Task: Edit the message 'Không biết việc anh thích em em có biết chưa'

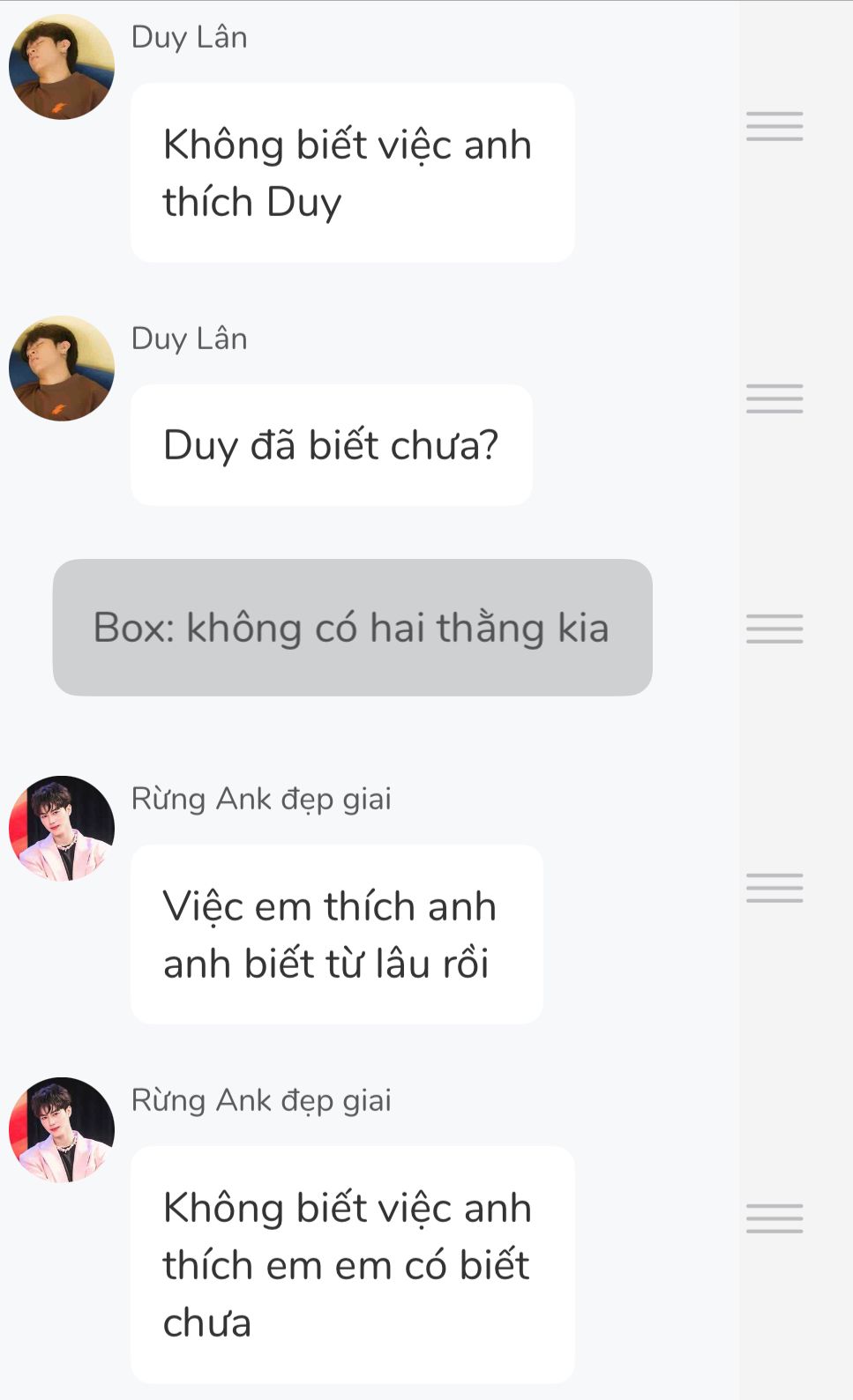Action: point(352,1264)
